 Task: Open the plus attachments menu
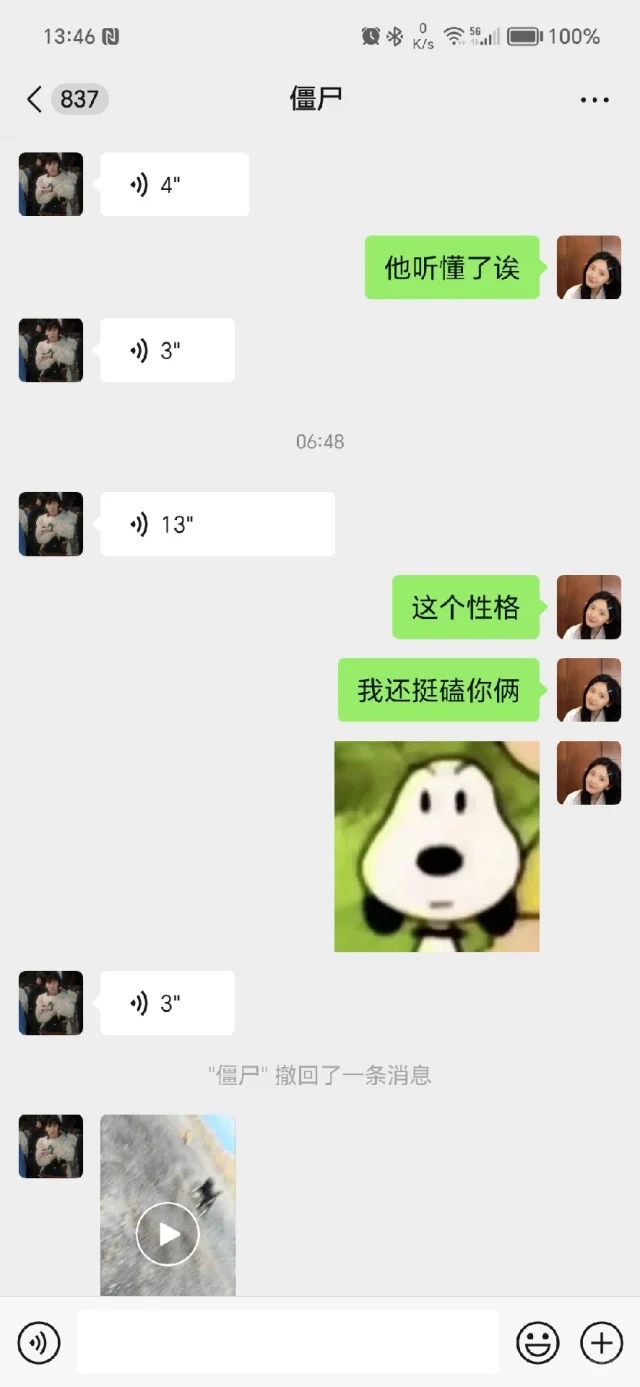click(x=601, y=1342)
